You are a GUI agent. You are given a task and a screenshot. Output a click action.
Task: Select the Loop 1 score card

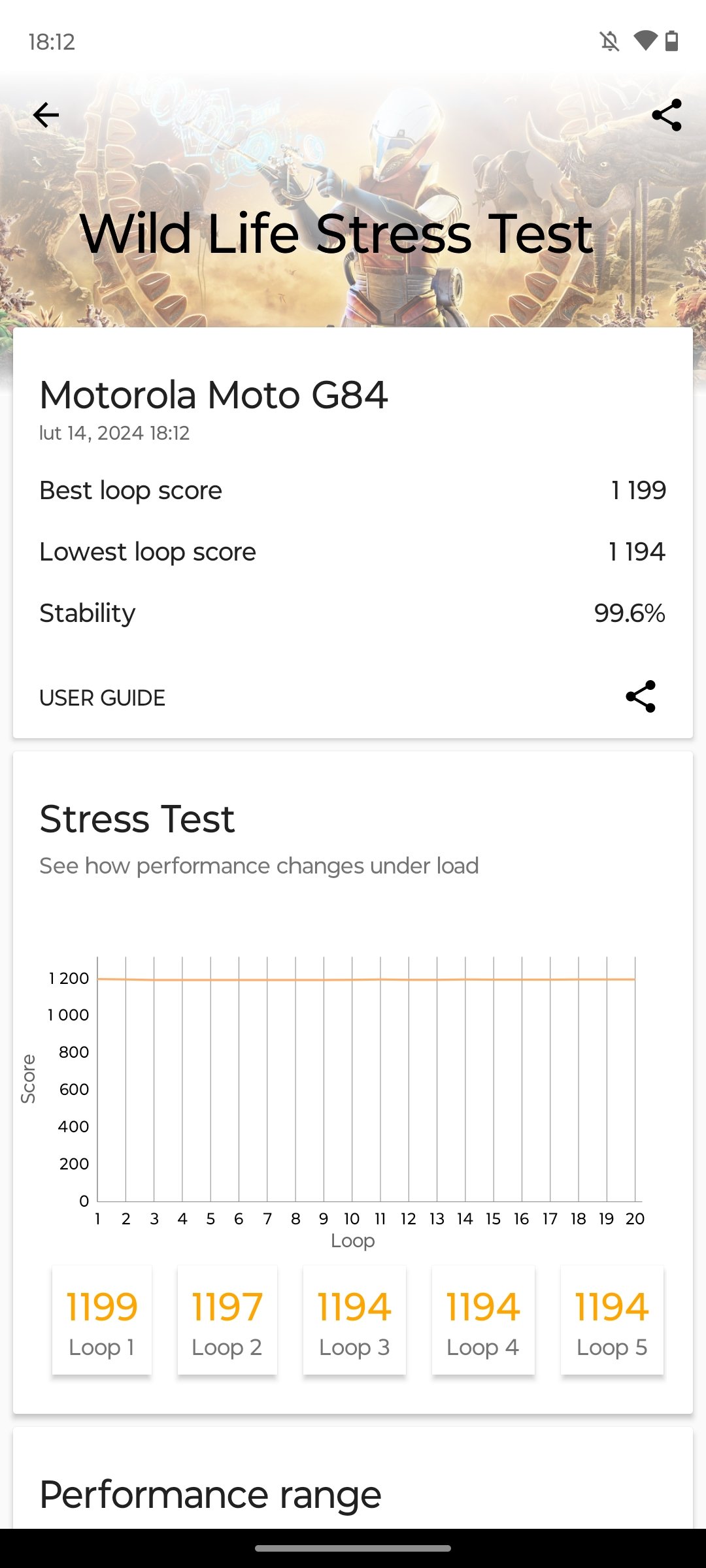[x=102, y=1320]
